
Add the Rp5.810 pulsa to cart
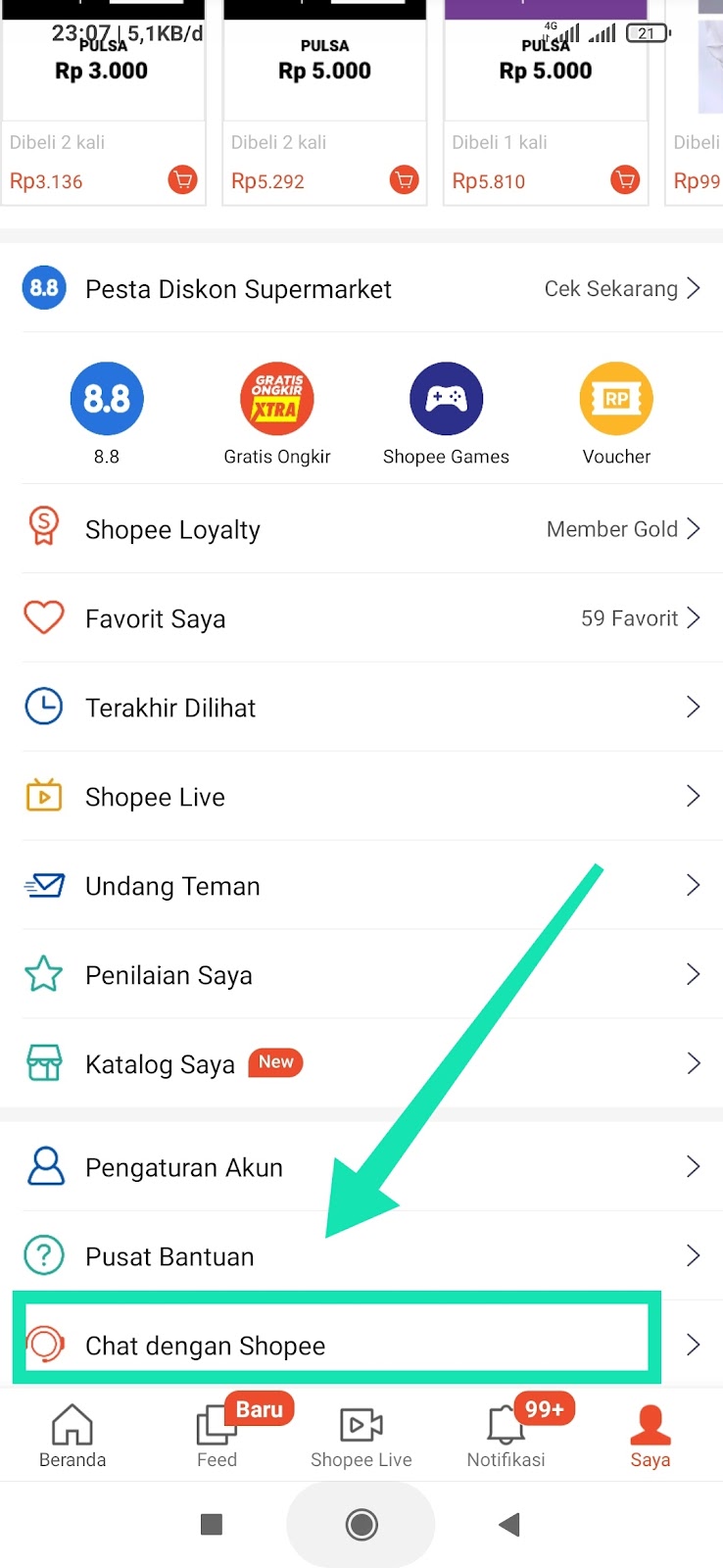click(x=624, y=180)
